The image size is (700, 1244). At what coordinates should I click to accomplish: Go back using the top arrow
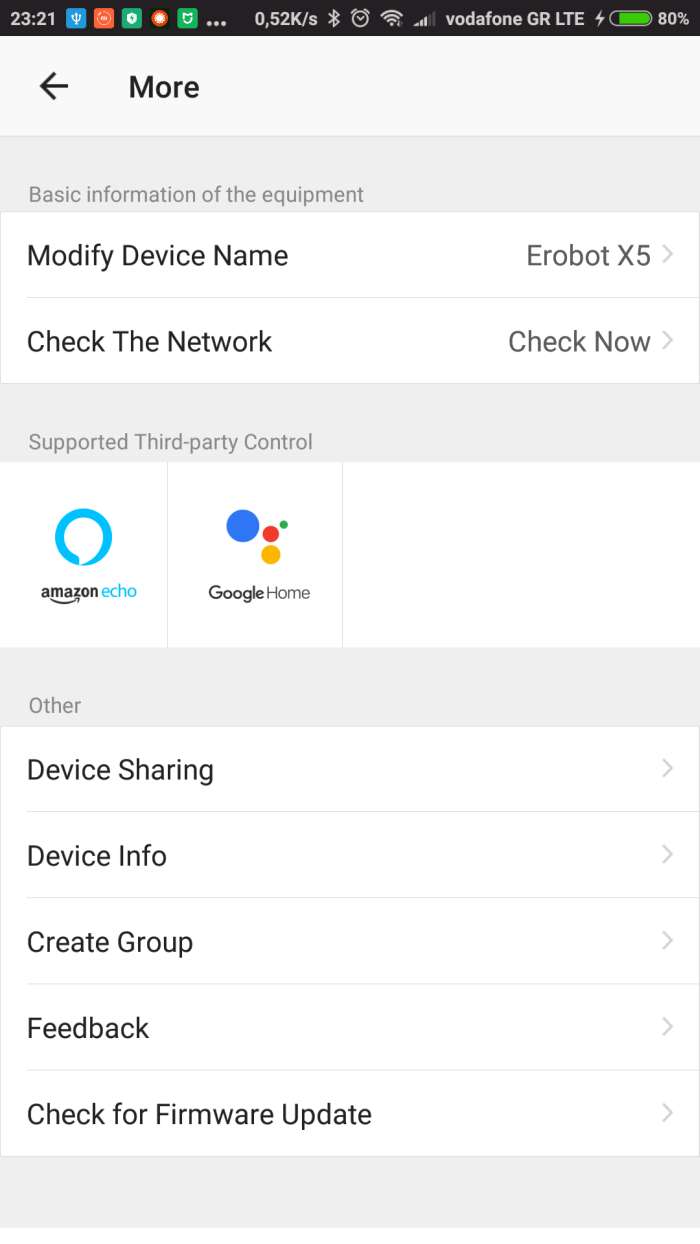pyautogui.click(x=54, y=87)
